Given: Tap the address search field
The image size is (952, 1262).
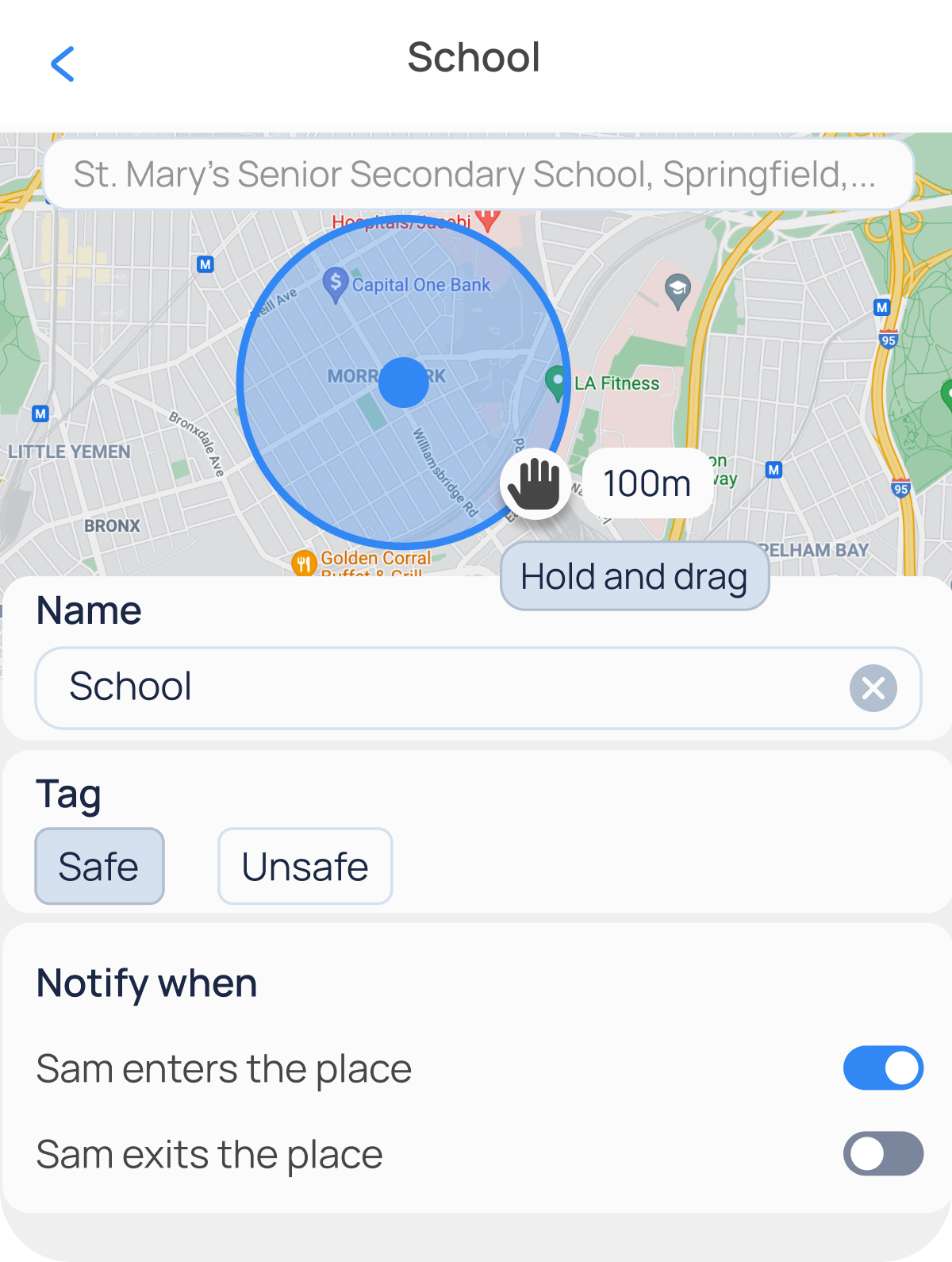Looking at the screenshot, I should [476, 175].
